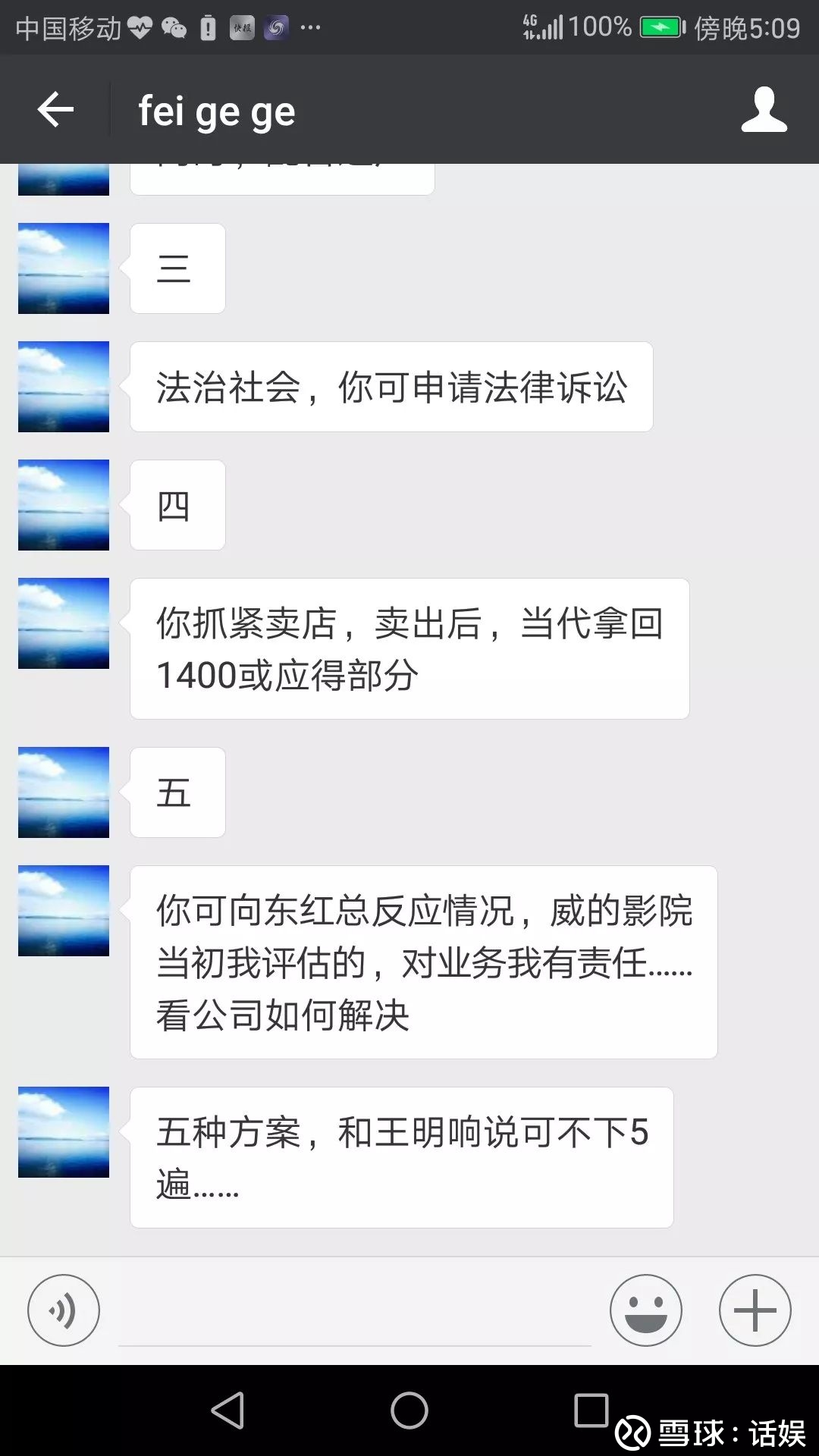
Task: Open the emoji picker smiley icon
Action: [647, 1310]
